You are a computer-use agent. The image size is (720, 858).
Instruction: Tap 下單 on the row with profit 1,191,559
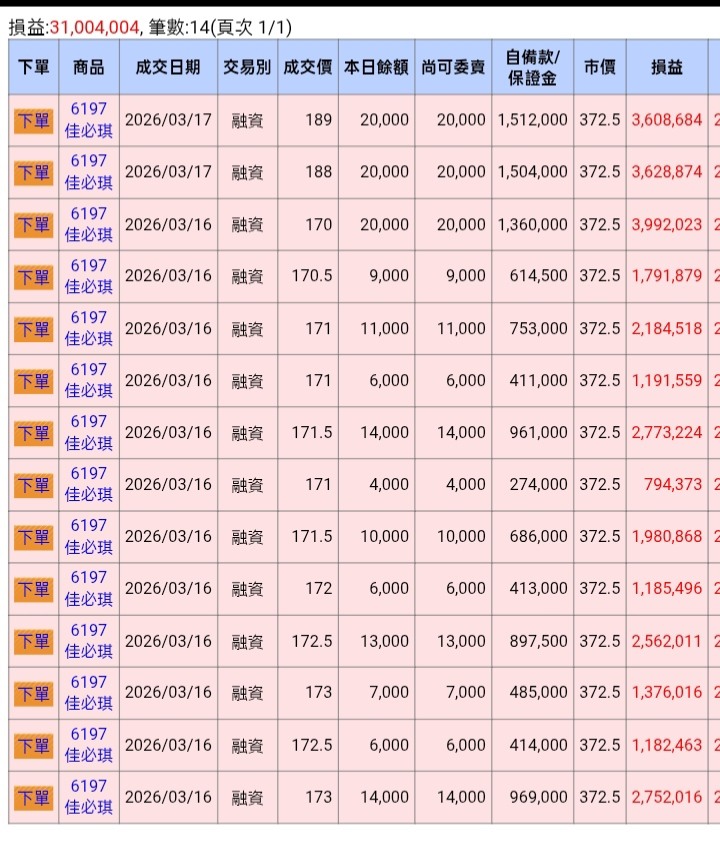[x=33, y=381]
